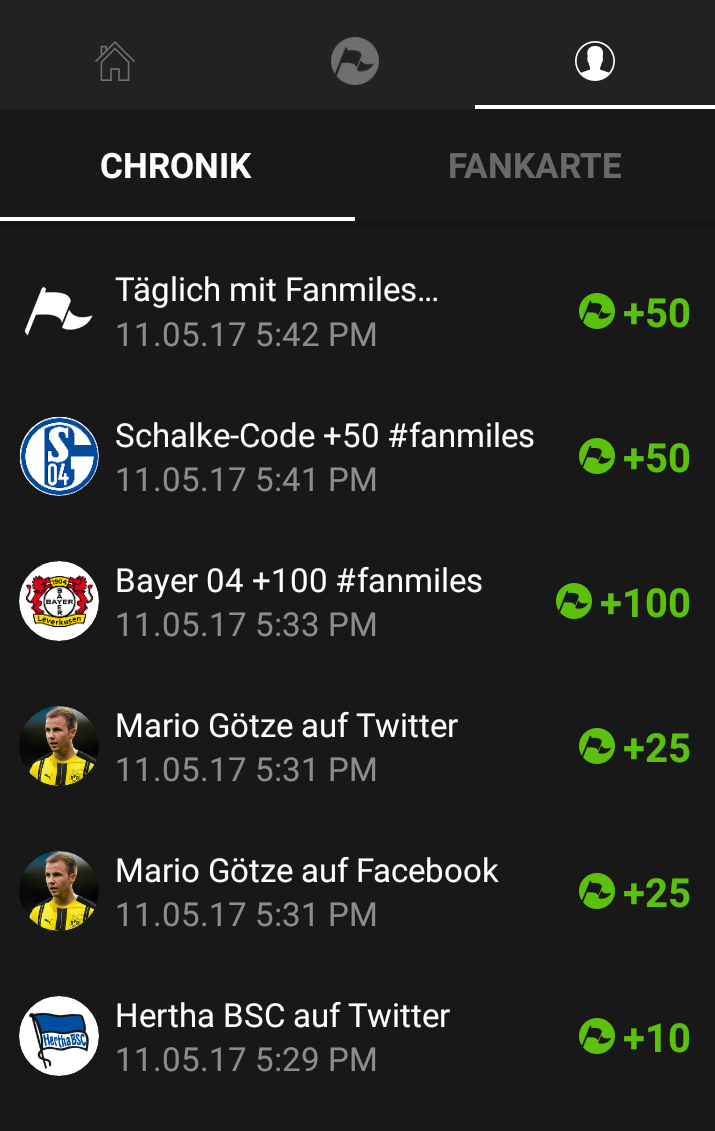Go to the home tab
The image size is (715, 1131).
pyautogui.click(x=115, y=61)
